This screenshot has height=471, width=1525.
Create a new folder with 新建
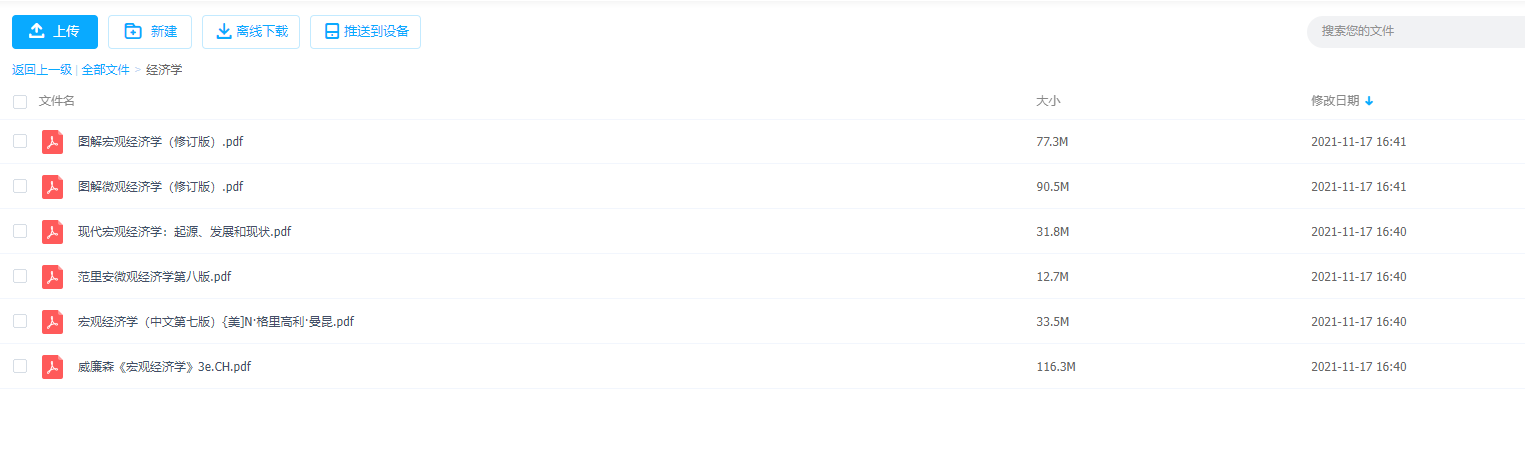pos(150,32)
